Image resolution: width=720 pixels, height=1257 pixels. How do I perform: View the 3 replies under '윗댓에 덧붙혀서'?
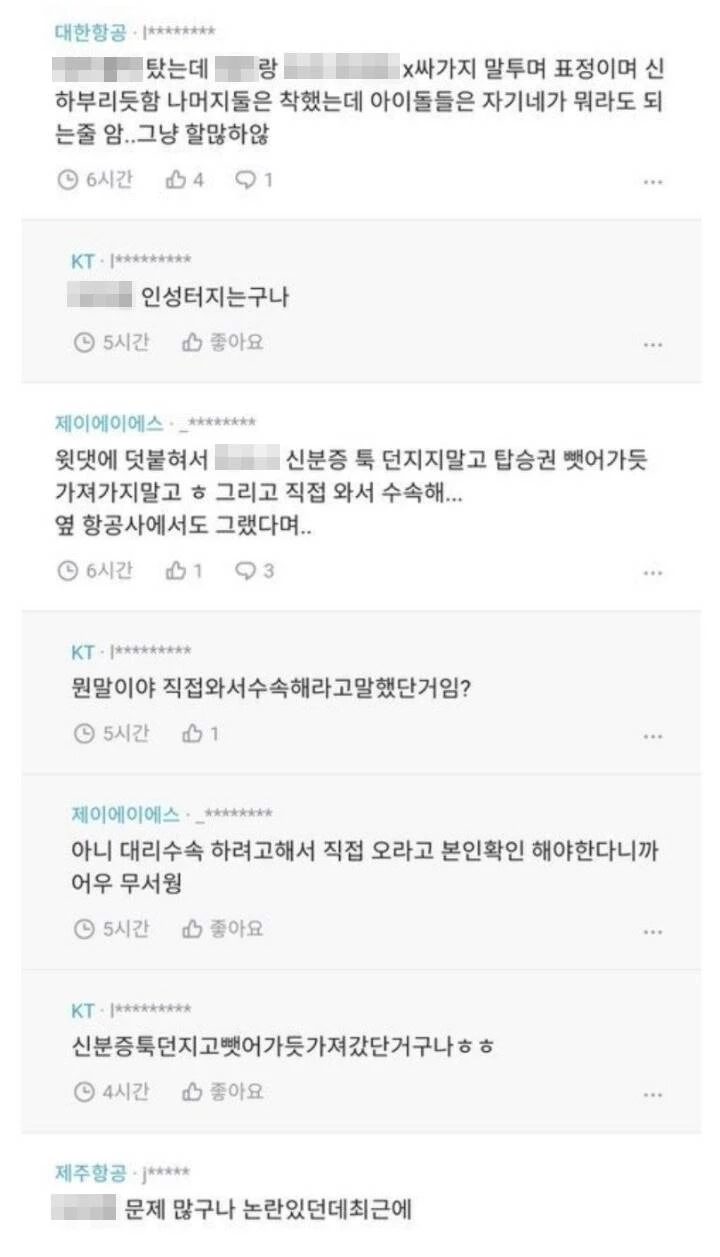(x=253, y=571)
